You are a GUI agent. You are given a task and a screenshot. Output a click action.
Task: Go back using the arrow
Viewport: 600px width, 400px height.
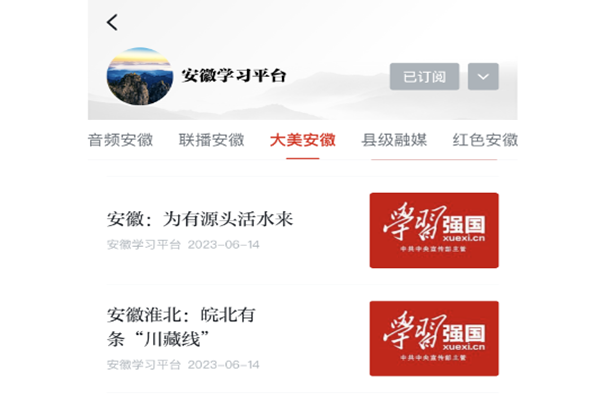pos(112,22)
